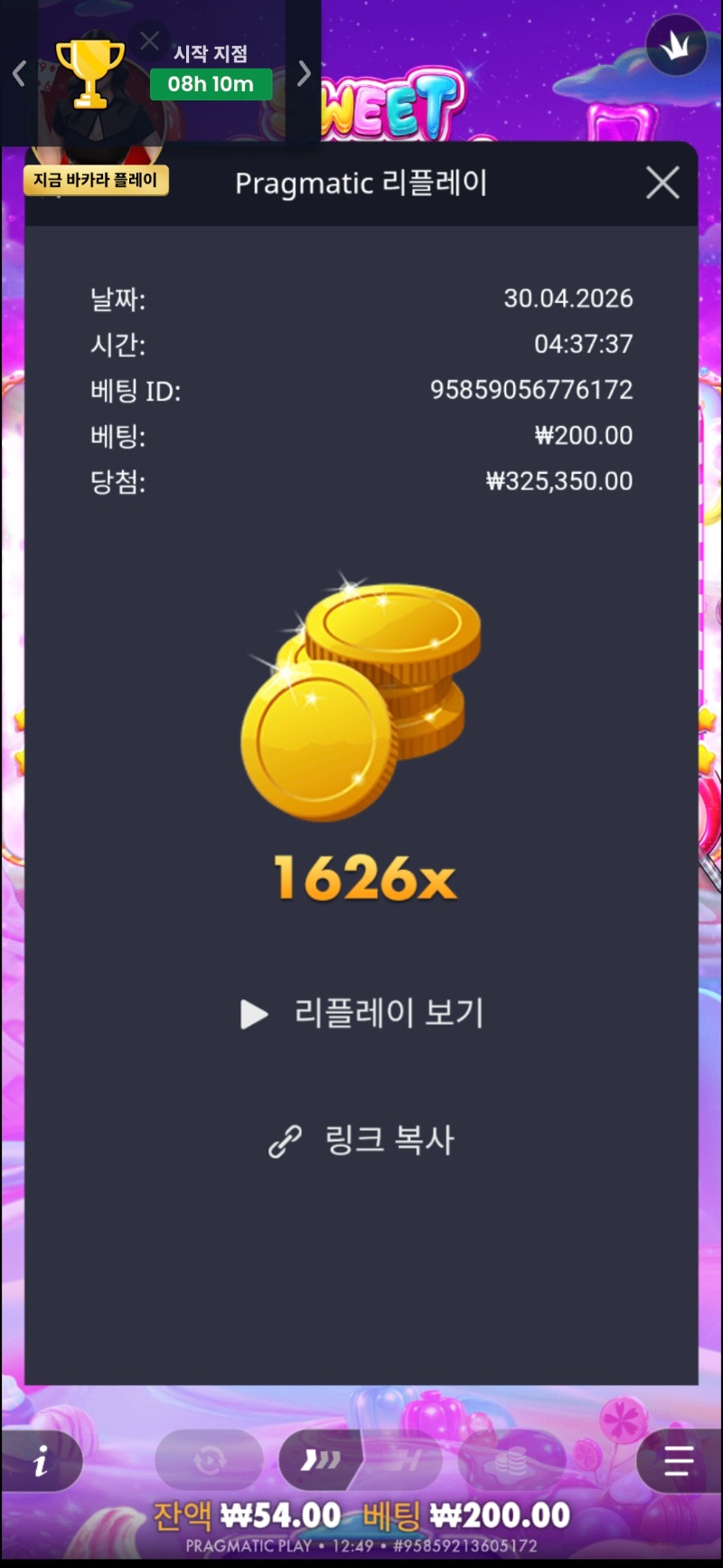Tap the 지금 바카라 플레이 button
Image resolution: width=723 pixels, height=1568 pixels.
pos(96,180)
